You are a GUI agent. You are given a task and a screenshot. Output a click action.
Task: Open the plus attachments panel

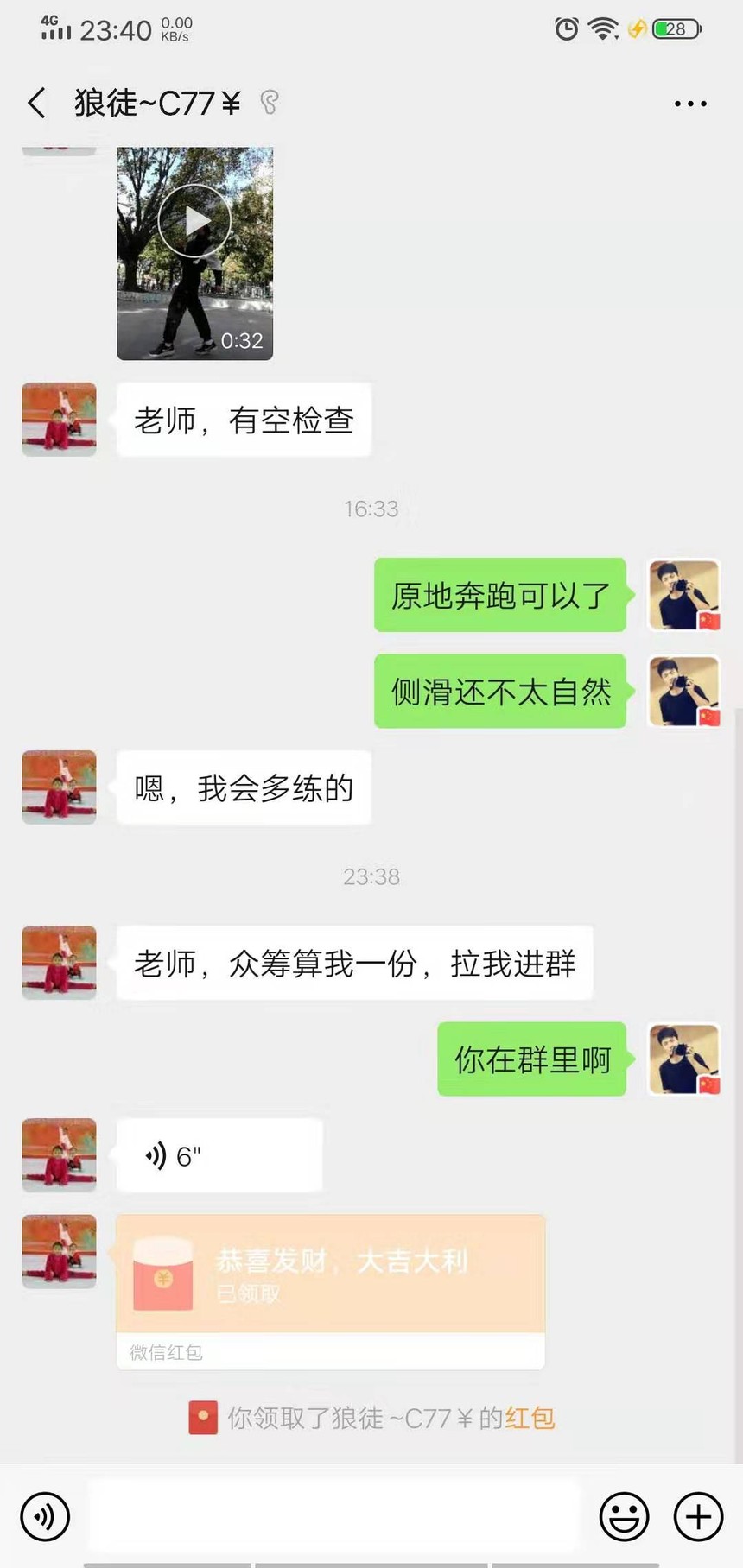(698, 1516)
